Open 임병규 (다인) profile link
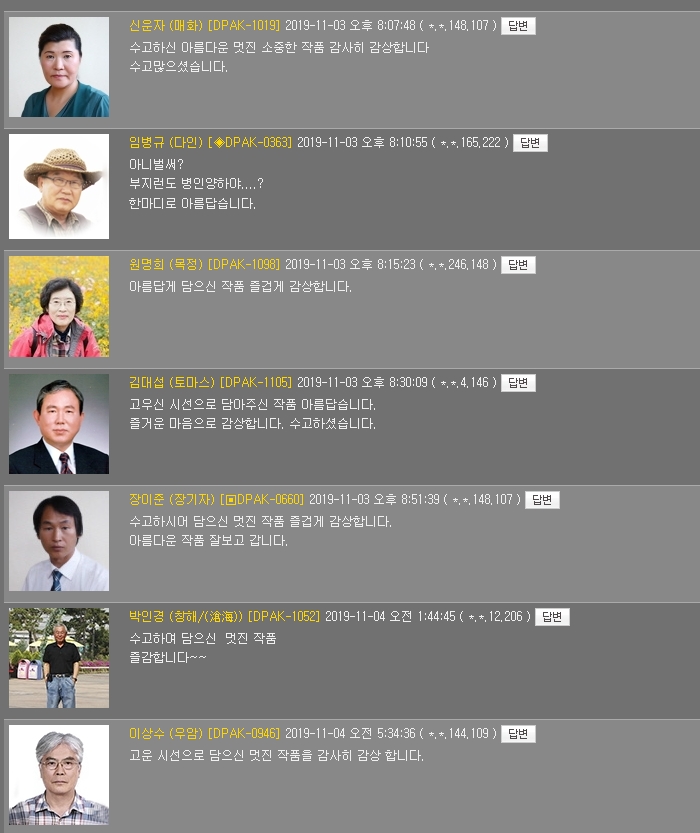The width and height of the screenshot is (700, 833). pos(166,143)
